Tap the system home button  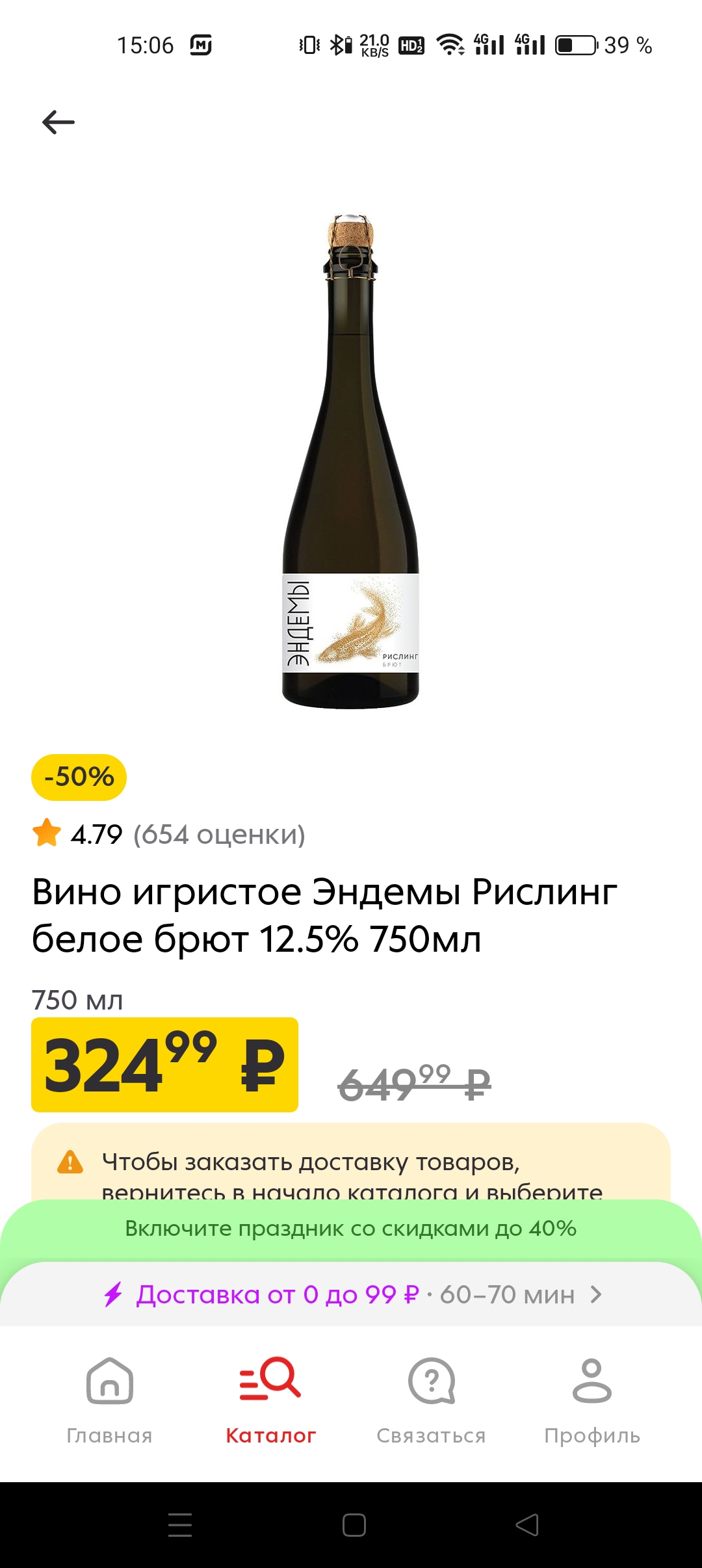pyautogui.click(x=354, y=1524)
